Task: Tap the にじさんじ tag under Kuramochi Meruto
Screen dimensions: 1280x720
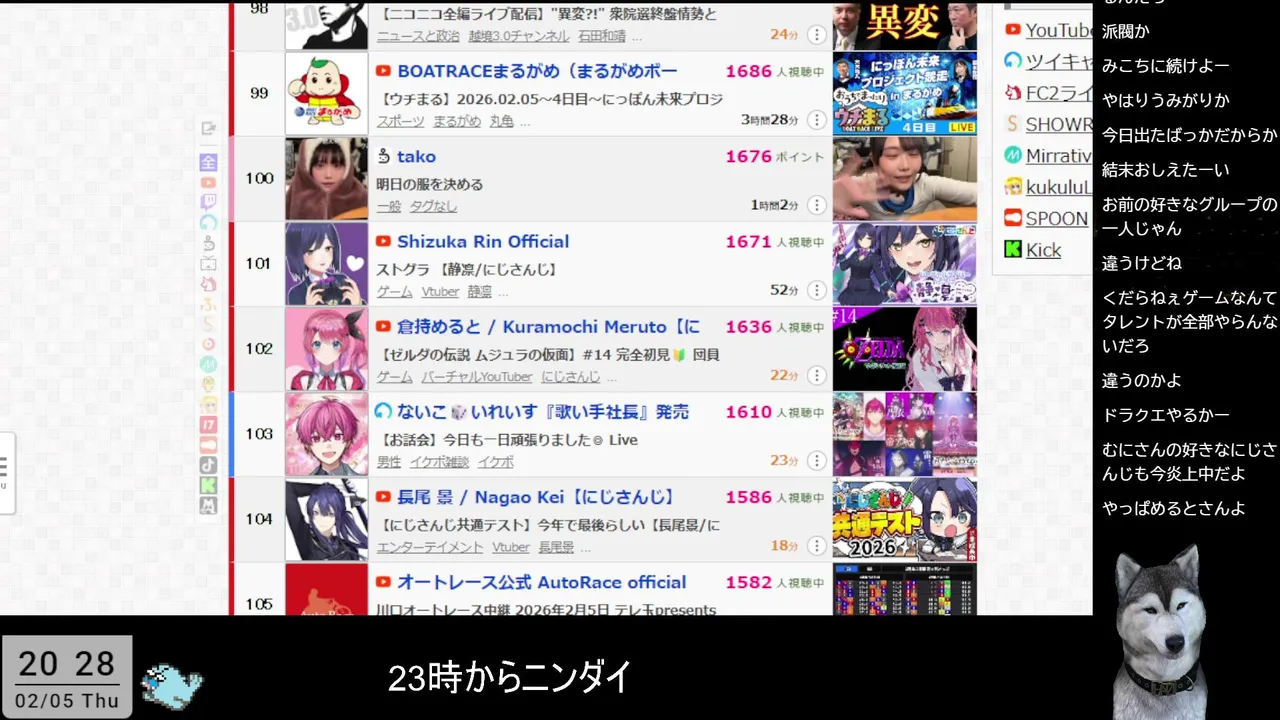Action: (x=571, y=377)
